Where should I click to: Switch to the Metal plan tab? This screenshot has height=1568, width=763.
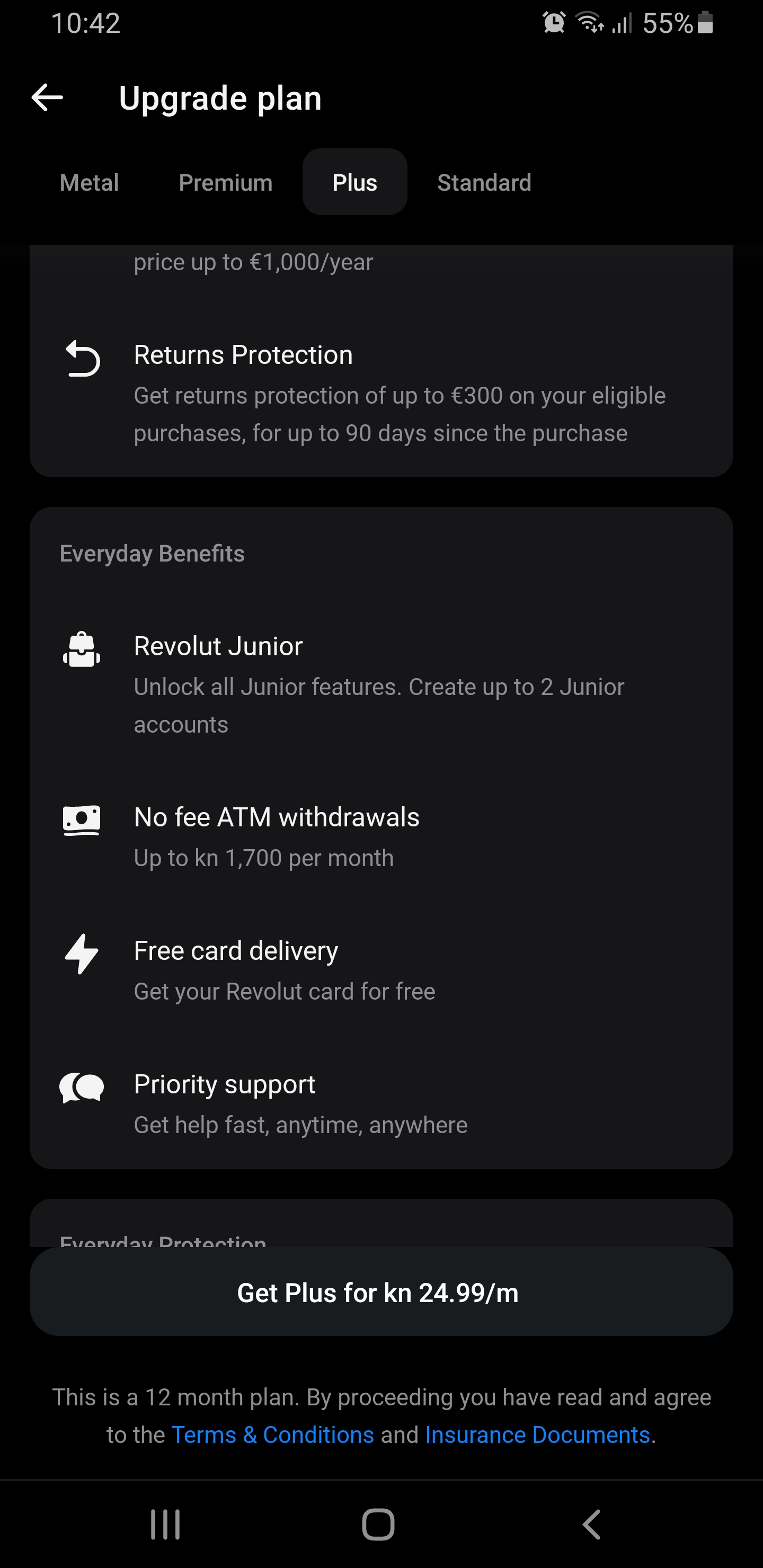point(90,183)
